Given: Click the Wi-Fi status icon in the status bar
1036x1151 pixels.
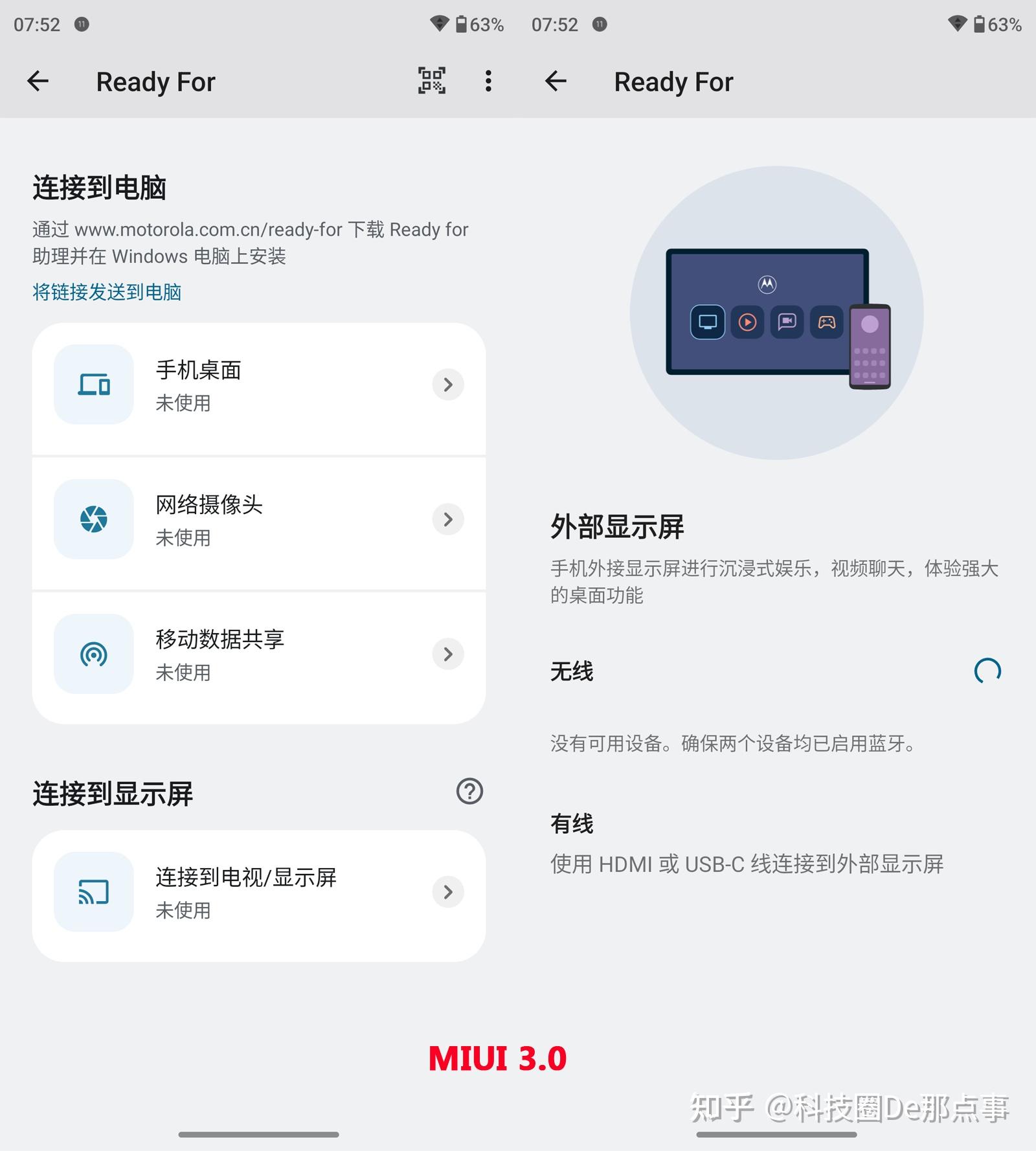Looking at the screenshot, I should 439,23.
